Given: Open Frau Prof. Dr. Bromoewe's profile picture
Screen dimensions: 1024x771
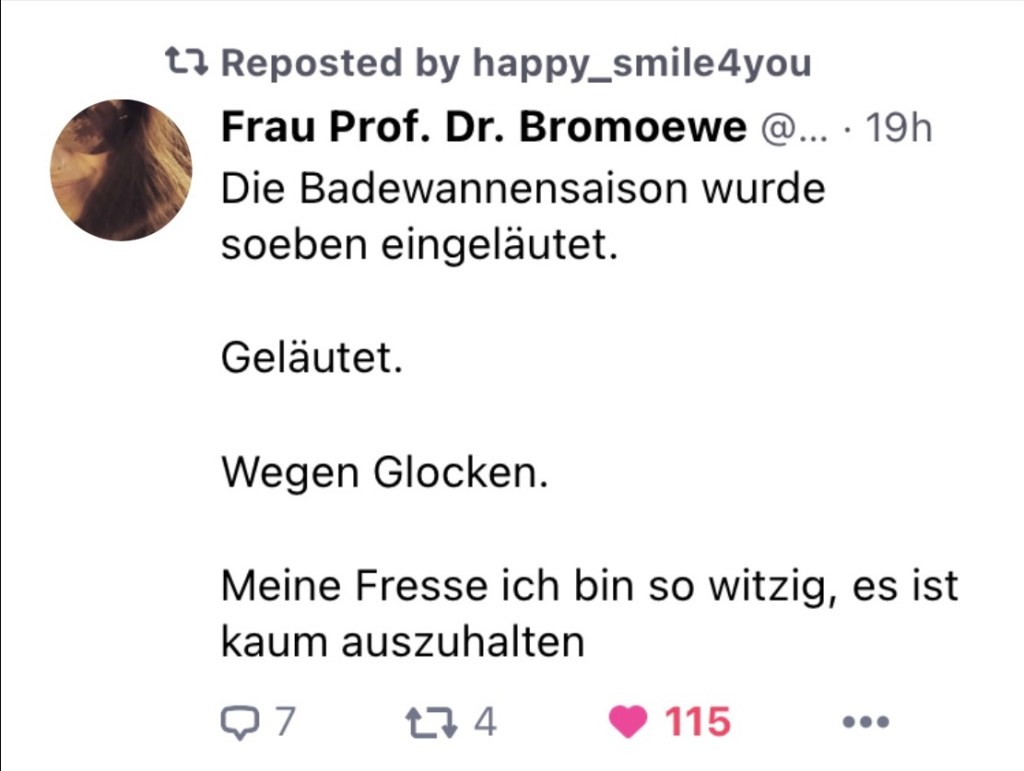Looking at the screenshot, I should (x=121, y=170).
